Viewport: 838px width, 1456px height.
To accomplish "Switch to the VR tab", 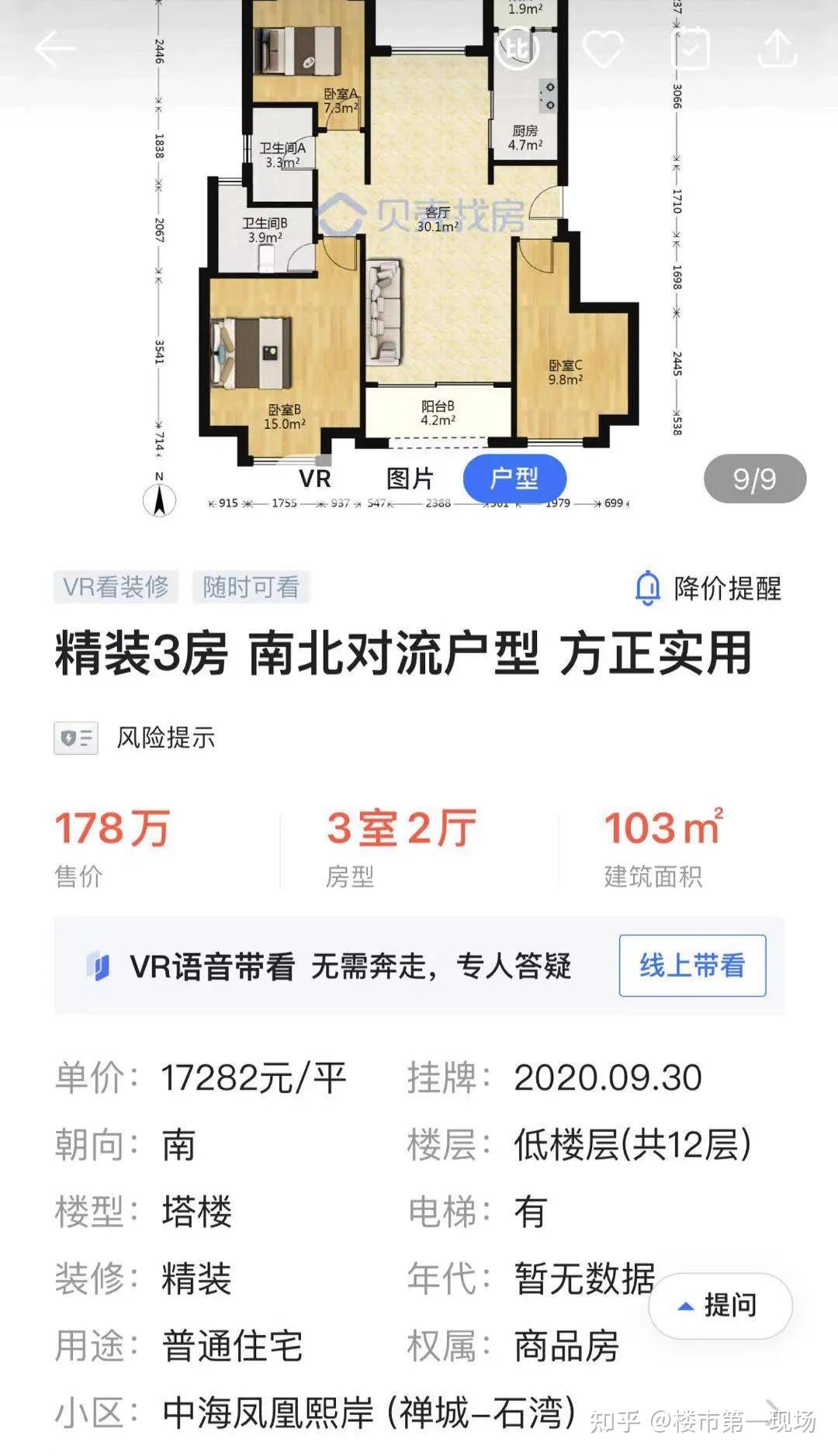I will pyautogui.click(x=314, y=479).
